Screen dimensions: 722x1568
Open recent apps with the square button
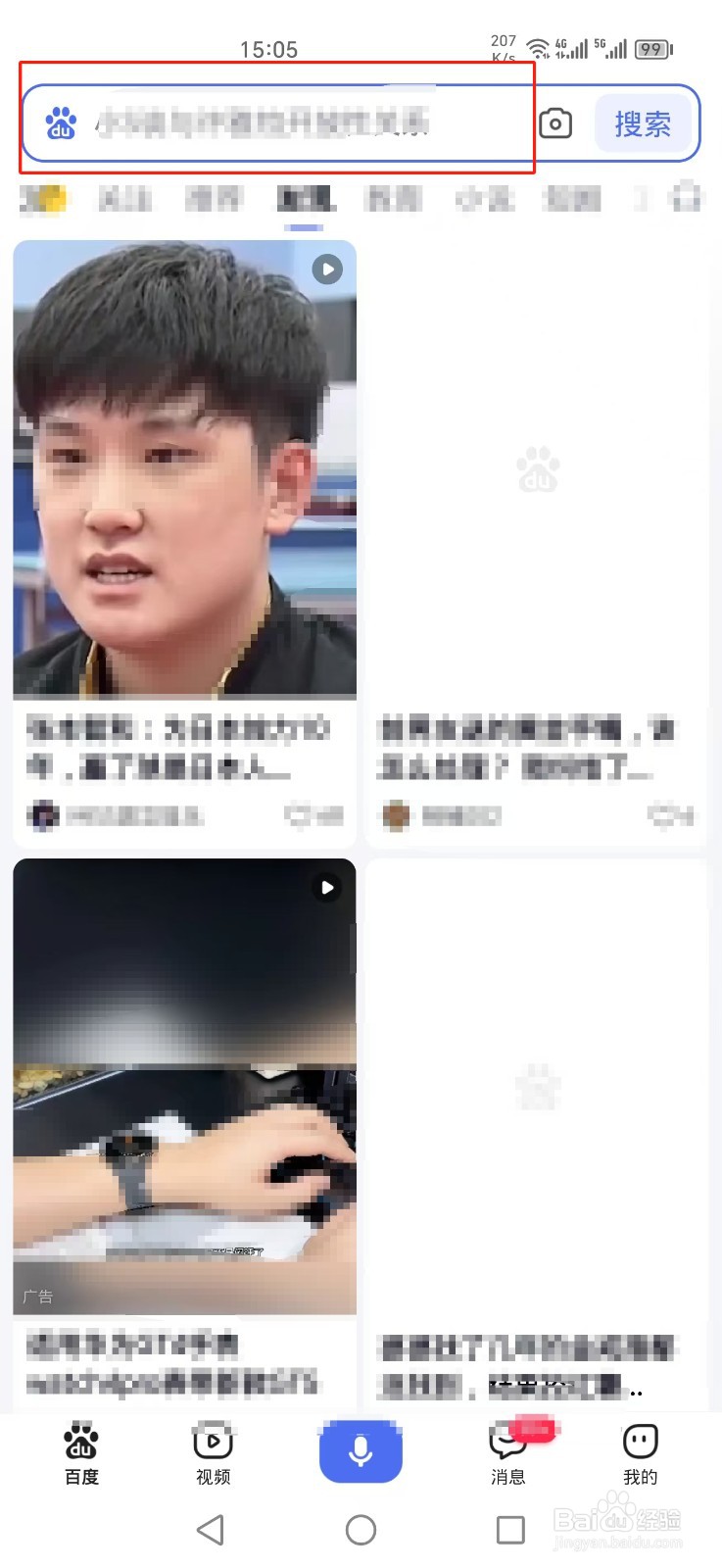[x=510, y=1529]
